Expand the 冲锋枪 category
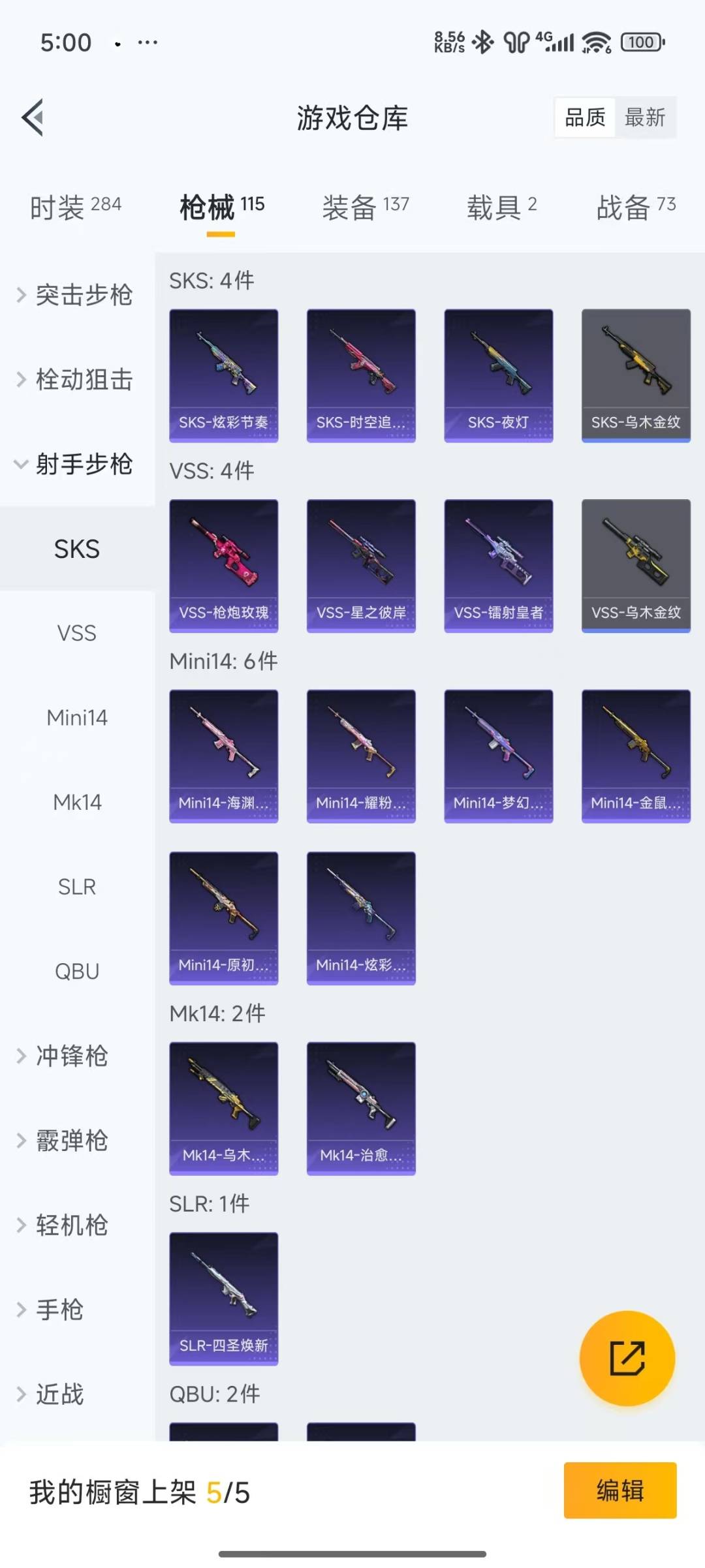 (x=72, y=1056)
